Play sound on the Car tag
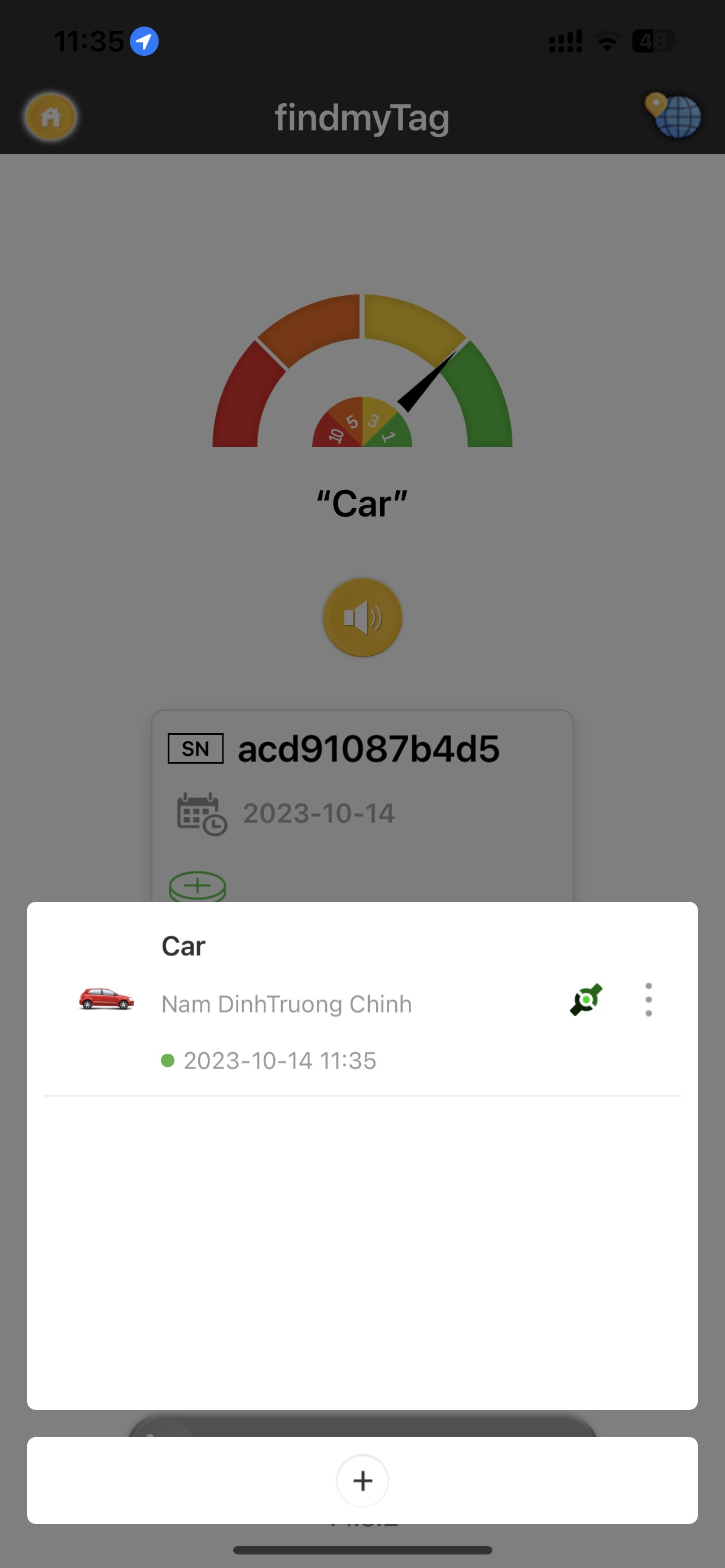Image resolution: width=725 pixels, height=1568 pixels. [362, 617]
